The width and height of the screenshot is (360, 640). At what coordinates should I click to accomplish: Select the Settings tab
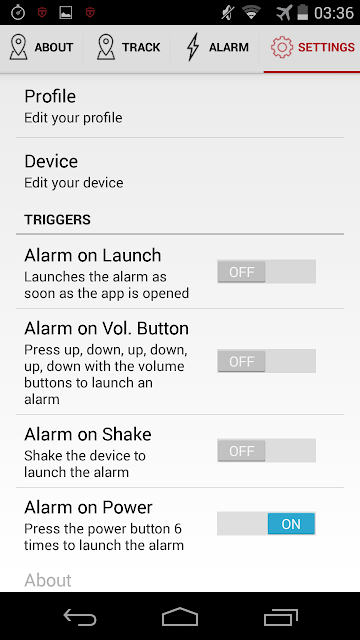[312, 48]
